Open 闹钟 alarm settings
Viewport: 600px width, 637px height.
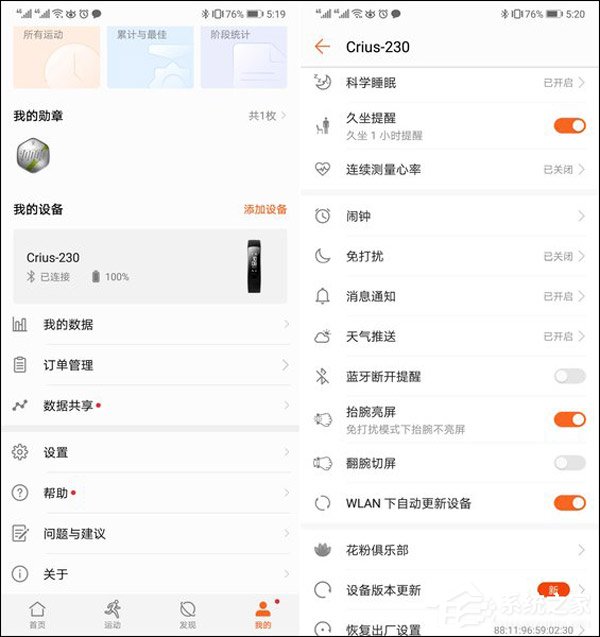pos(450,216)
